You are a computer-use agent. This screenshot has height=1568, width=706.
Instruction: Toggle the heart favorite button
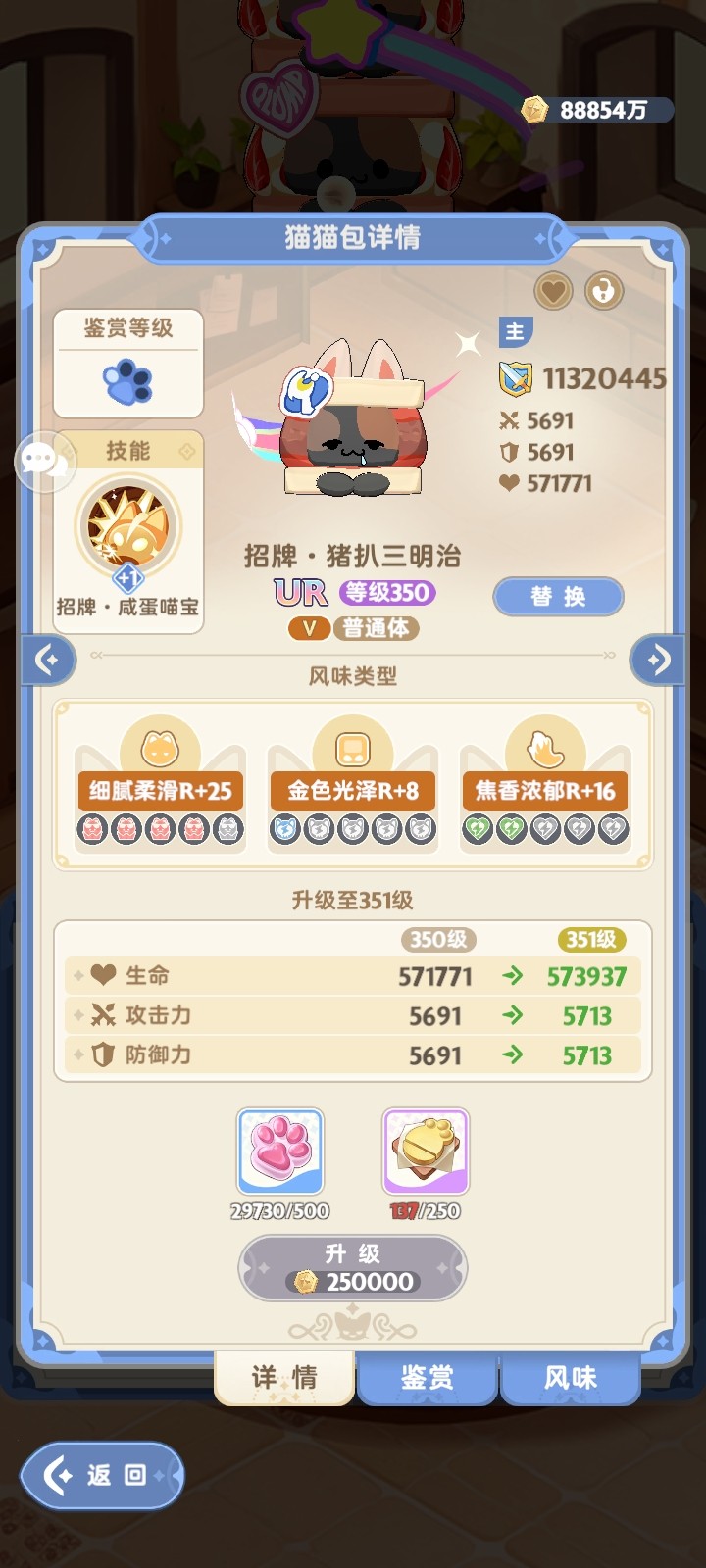552,293
